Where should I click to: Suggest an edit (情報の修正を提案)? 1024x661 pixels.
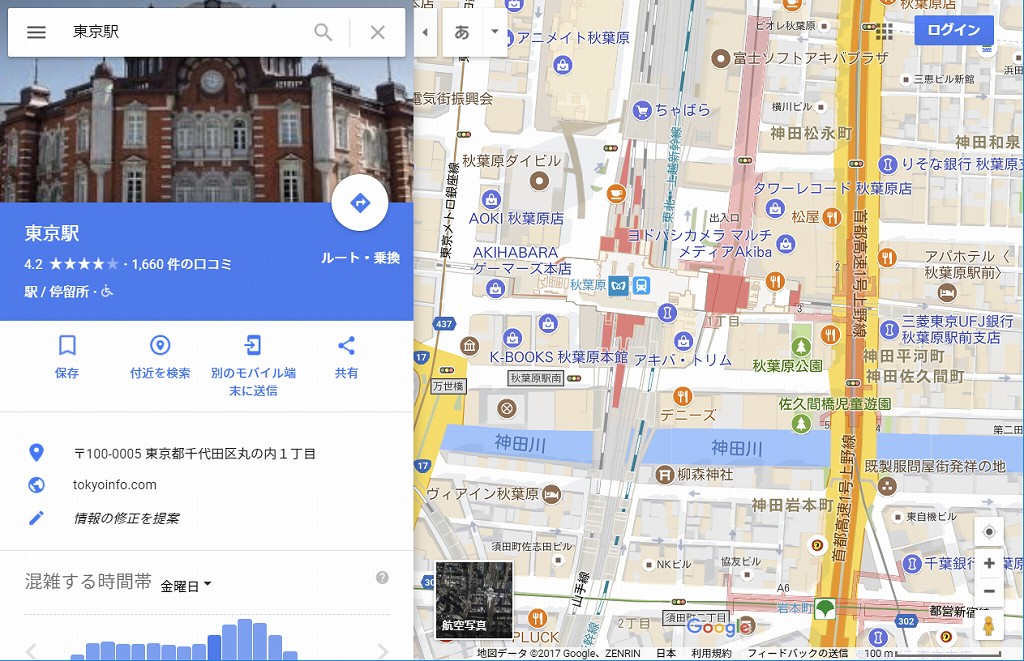[127, 518]
